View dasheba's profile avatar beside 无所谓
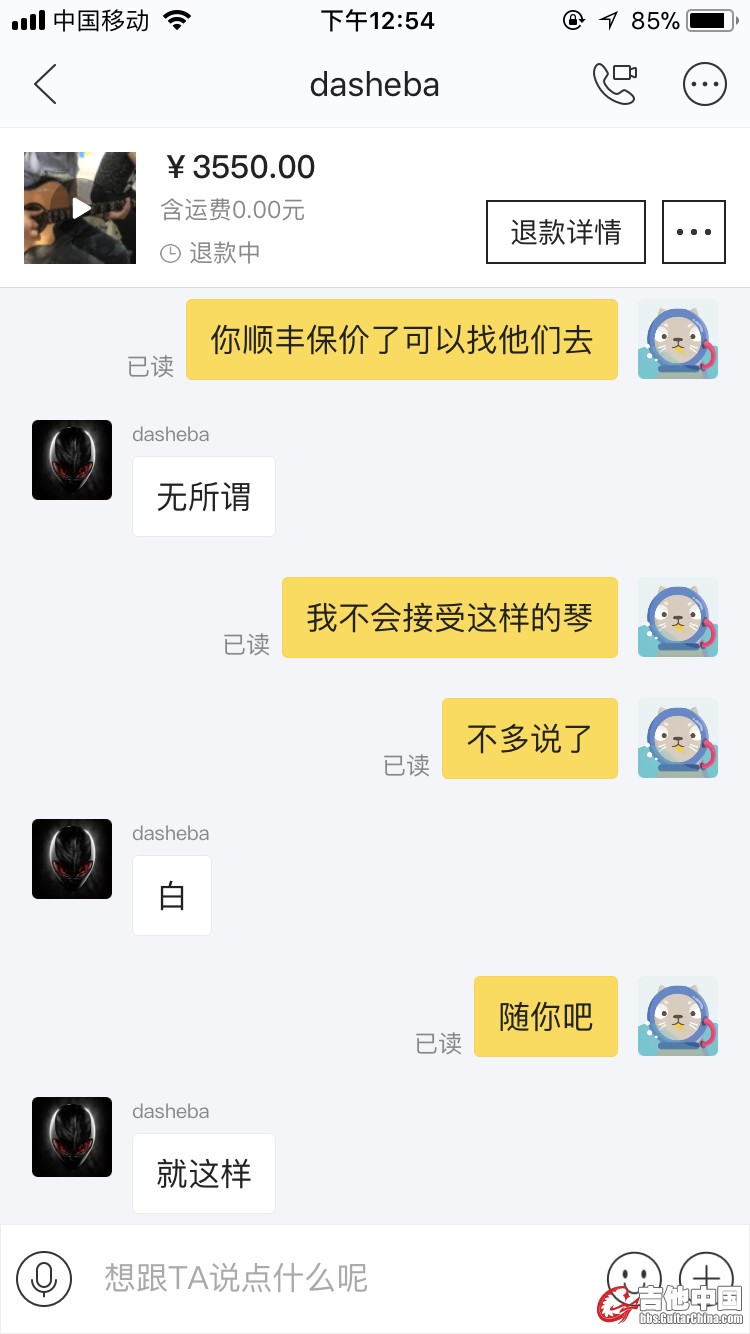Viewport: 750px width, 1334px height. pos(72,460)
